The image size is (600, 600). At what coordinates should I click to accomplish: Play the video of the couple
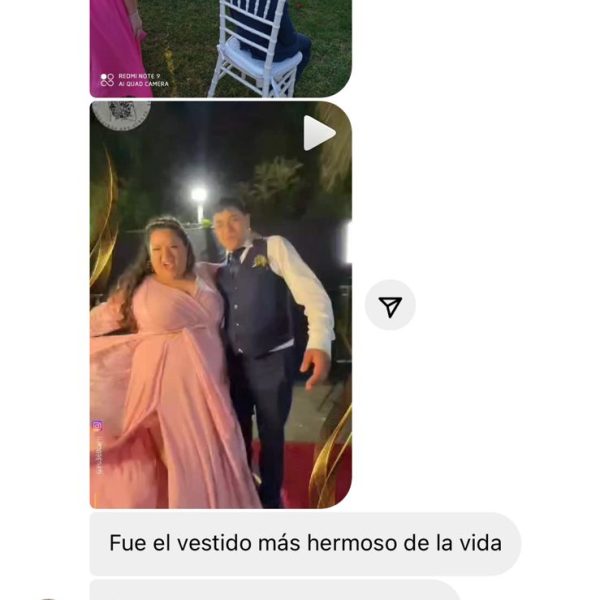click(319, 133)
